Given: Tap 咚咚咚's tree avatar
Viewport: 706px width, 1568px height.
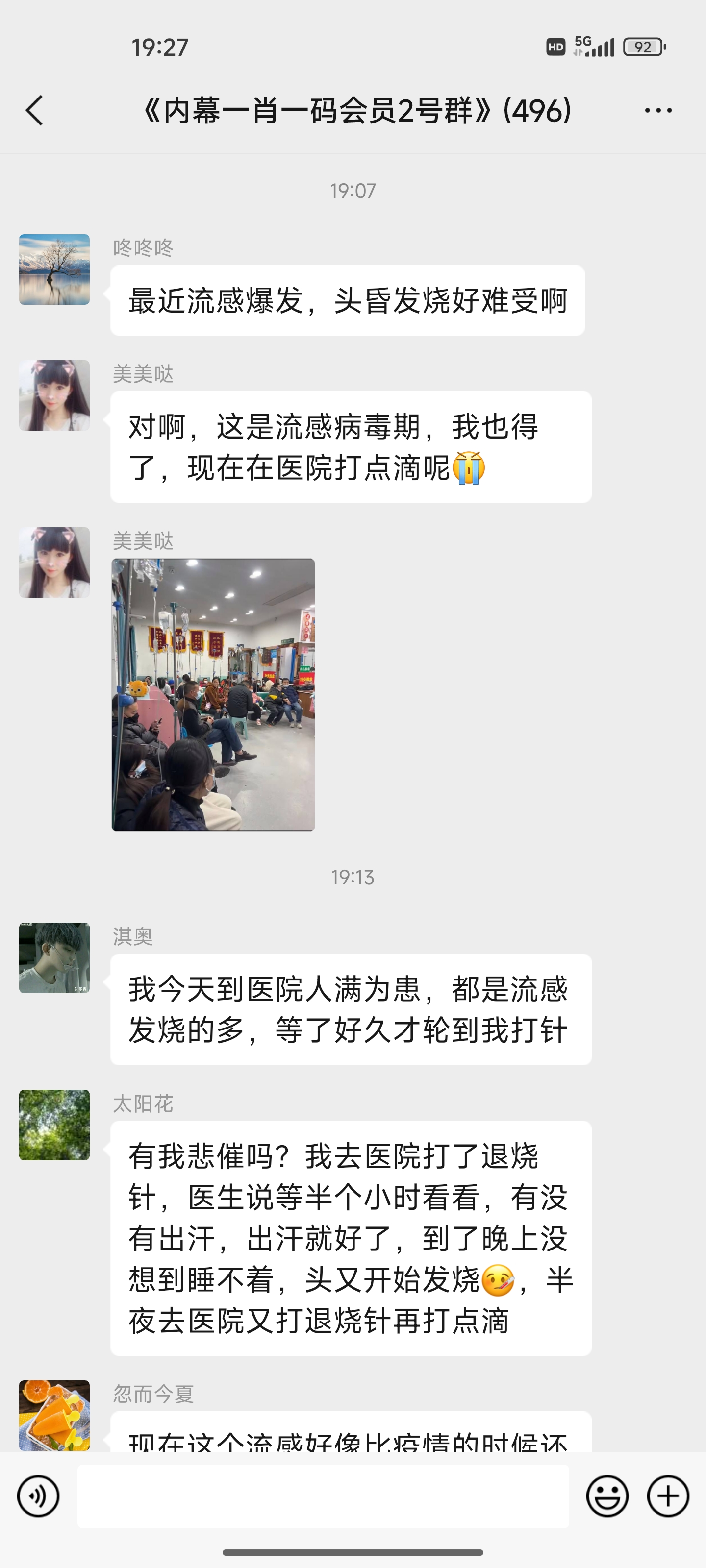Looking at the screenshot, I should pos(54,269).
